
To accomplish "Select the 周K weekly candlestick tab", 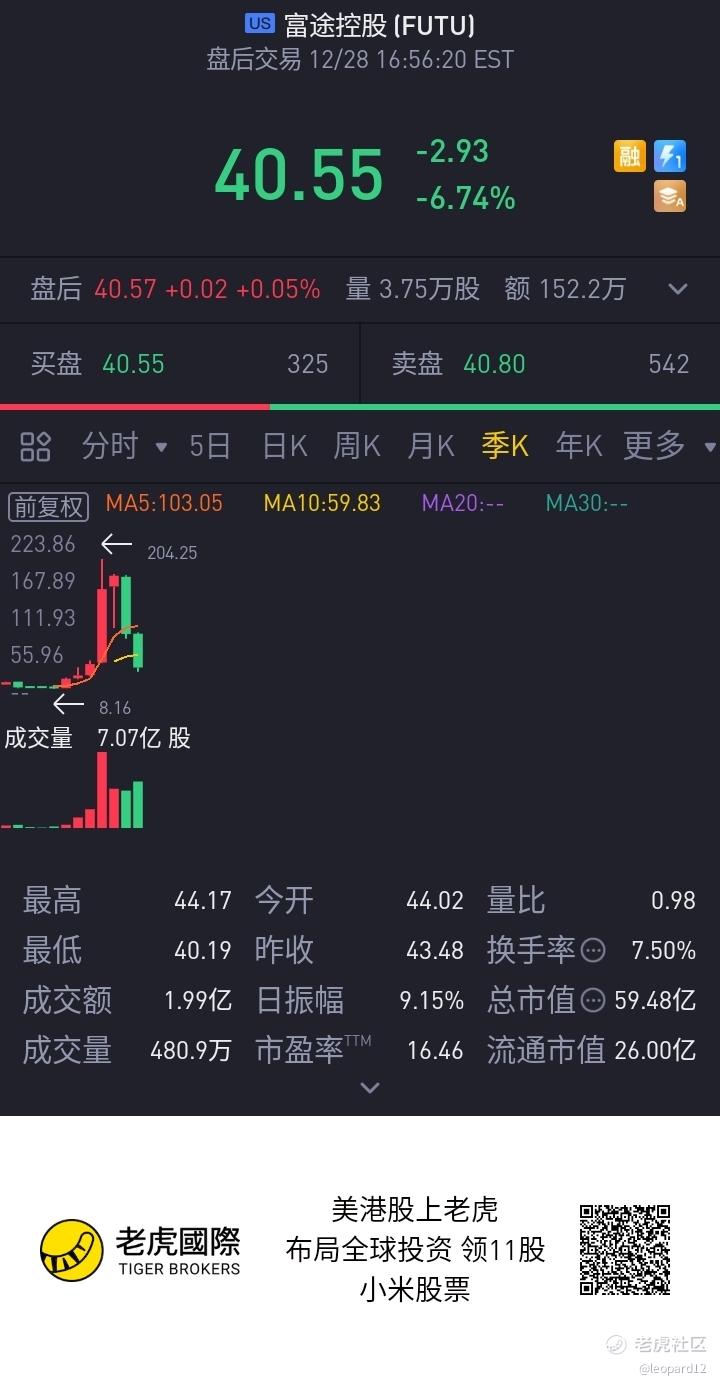I will click(x=357, y=446).
